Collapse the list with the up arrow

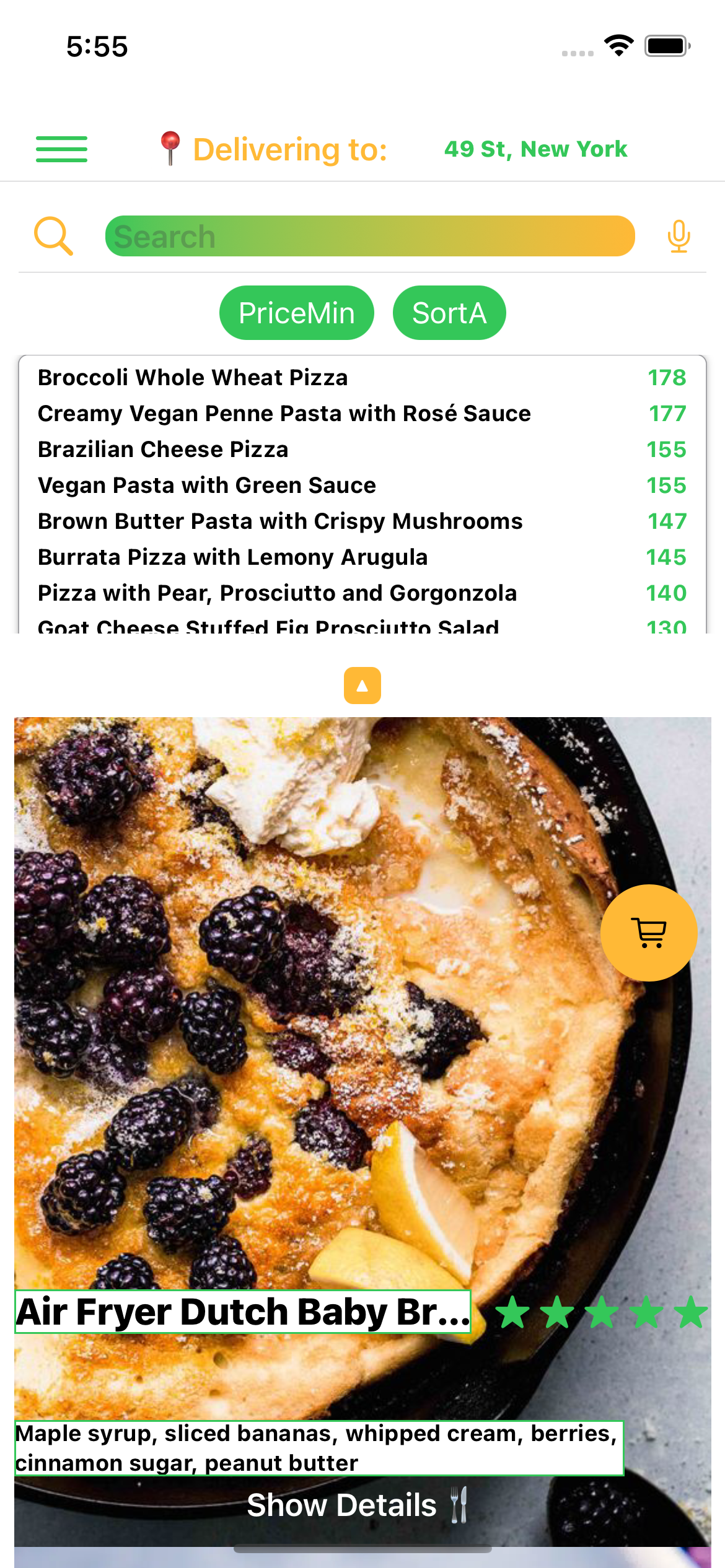(x=362, y=686)
